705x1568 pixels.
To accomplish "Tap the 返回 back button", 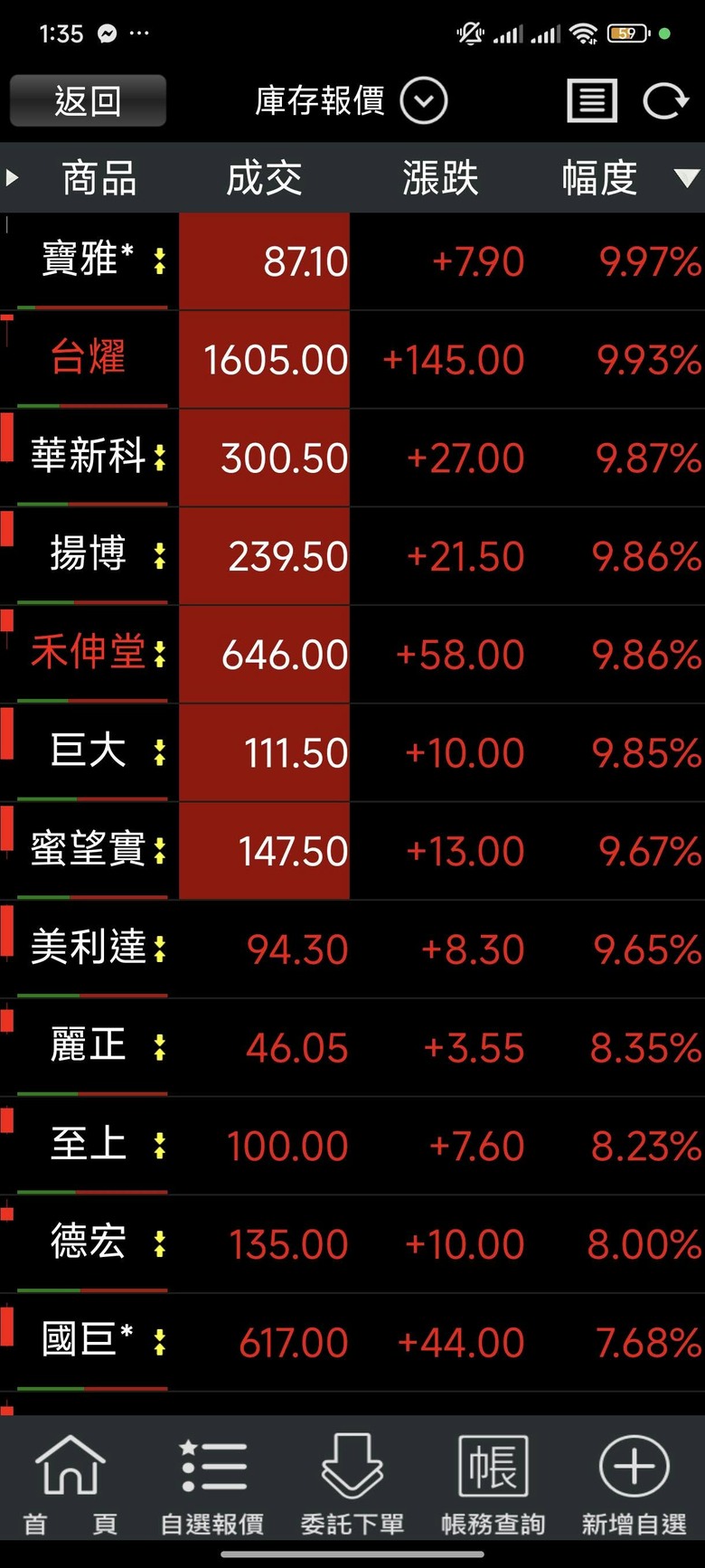I will pos(88,100).
